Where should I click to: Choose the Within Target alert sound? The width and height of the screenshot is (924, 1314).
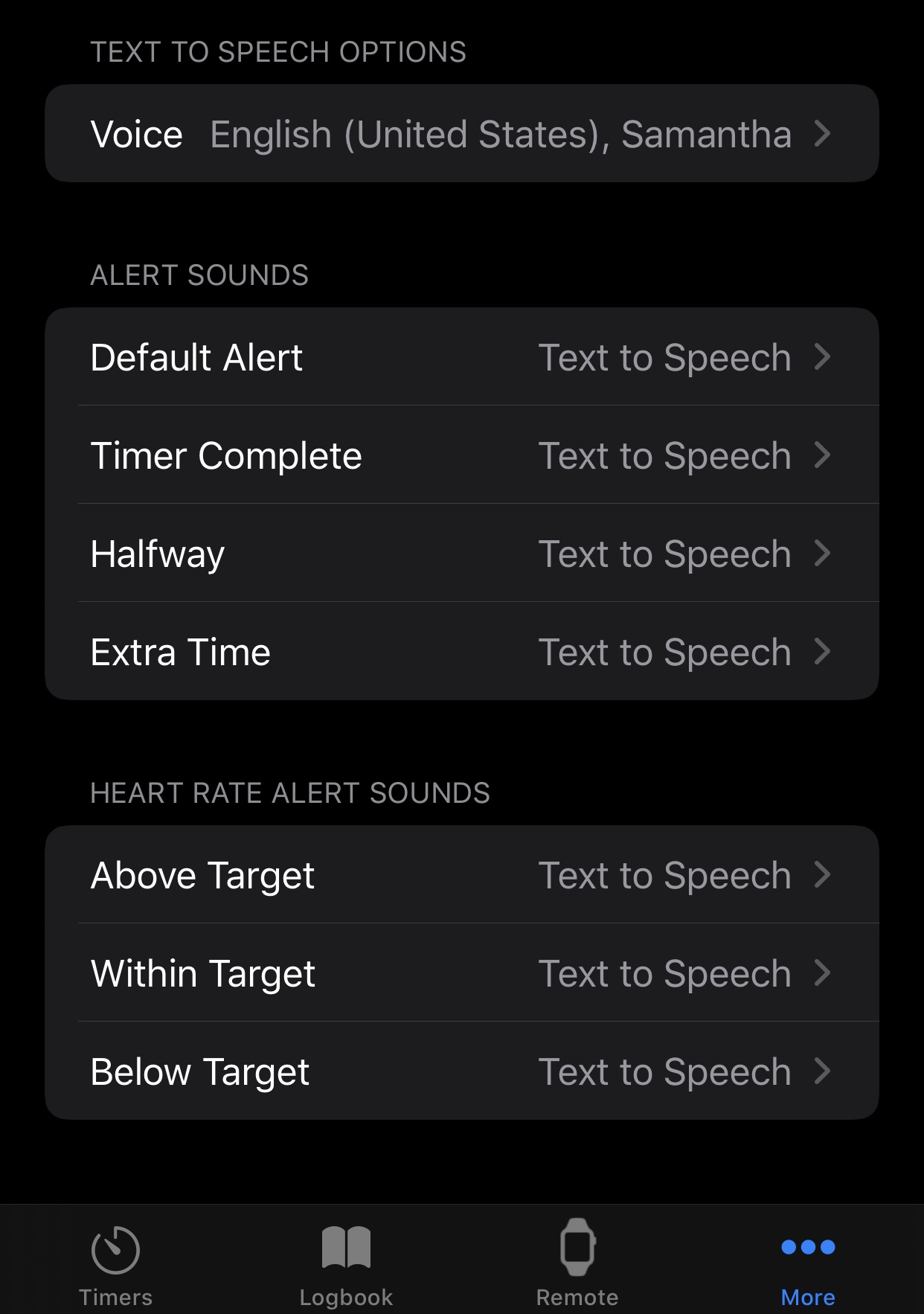click(461, 973)
